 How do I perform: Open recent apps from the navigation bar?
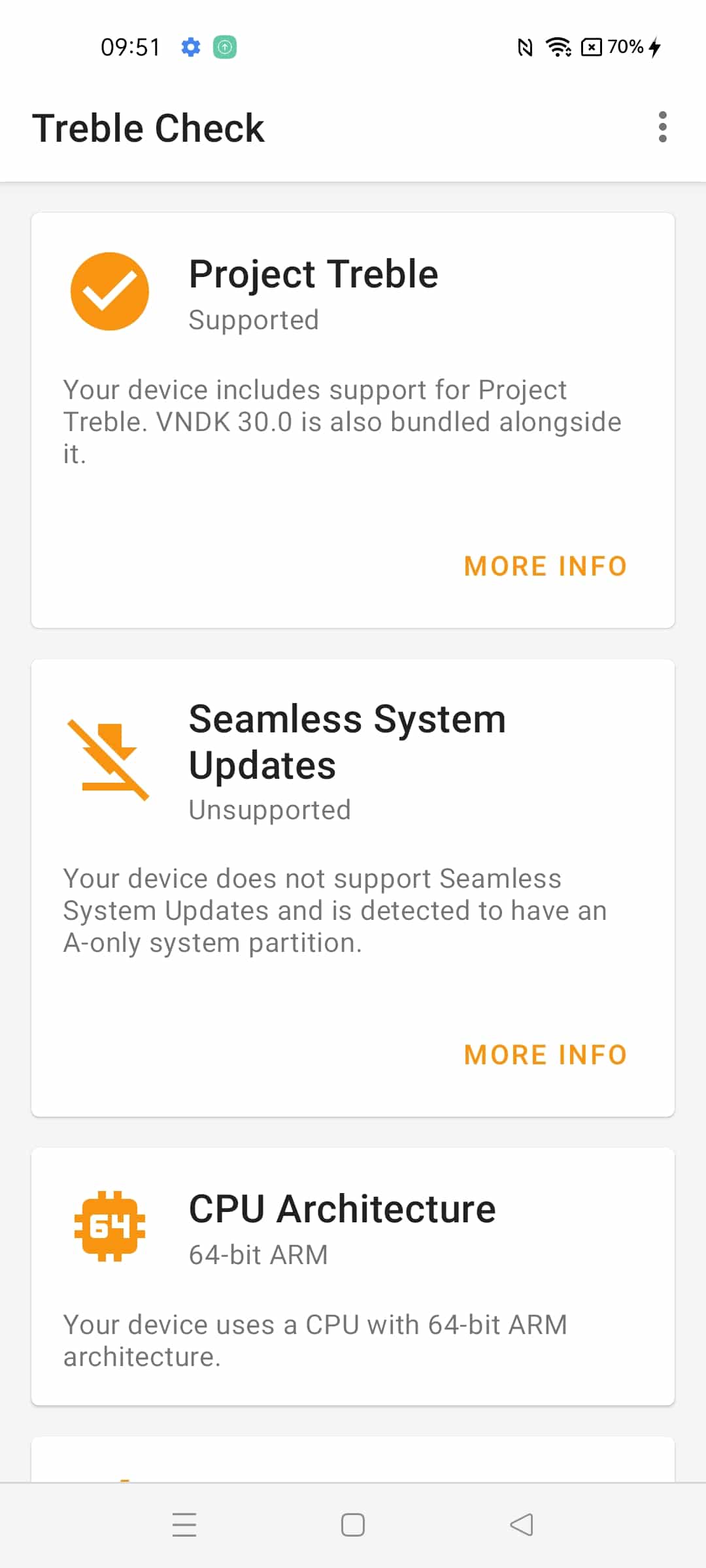(x=184, y=1525)
